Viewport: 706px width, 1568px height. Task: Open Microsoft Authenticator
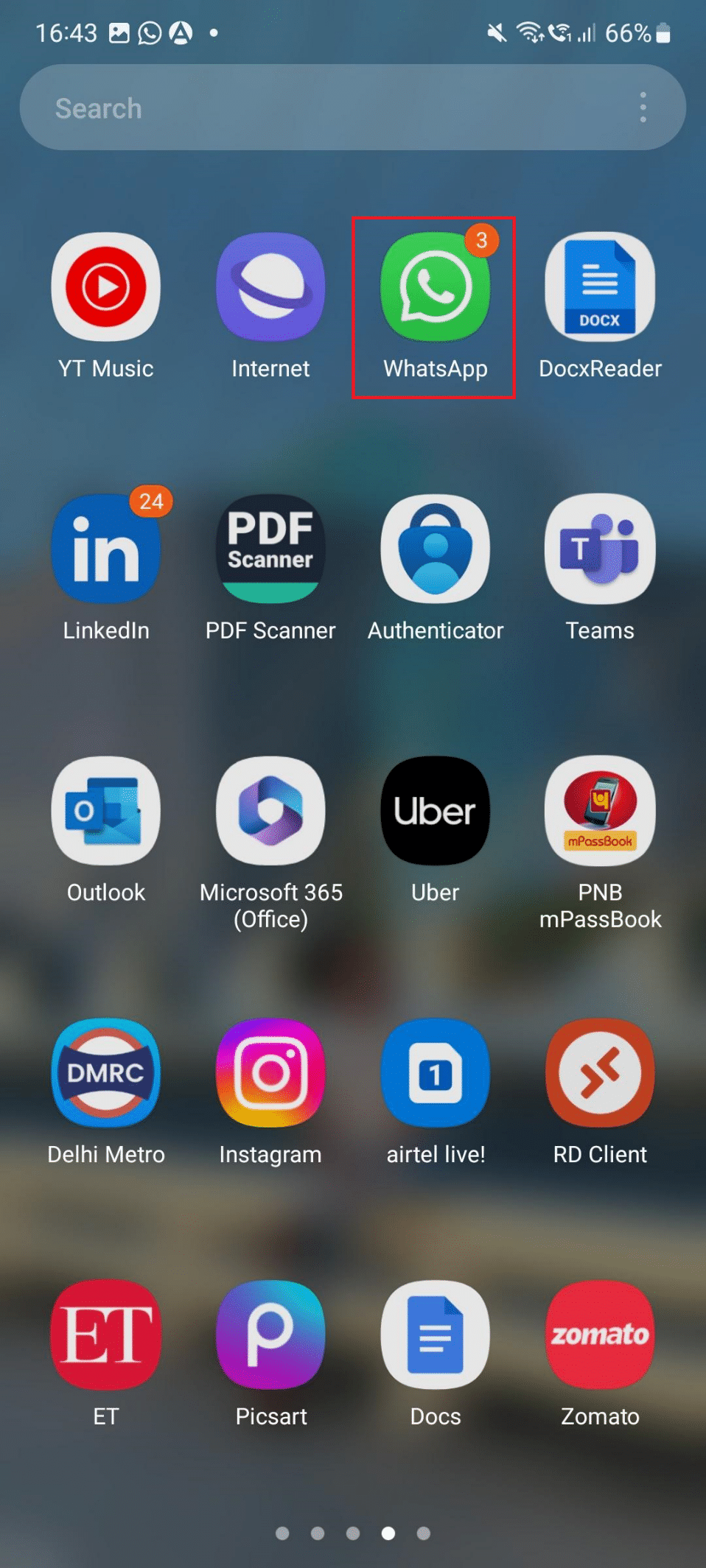[435, 549]
